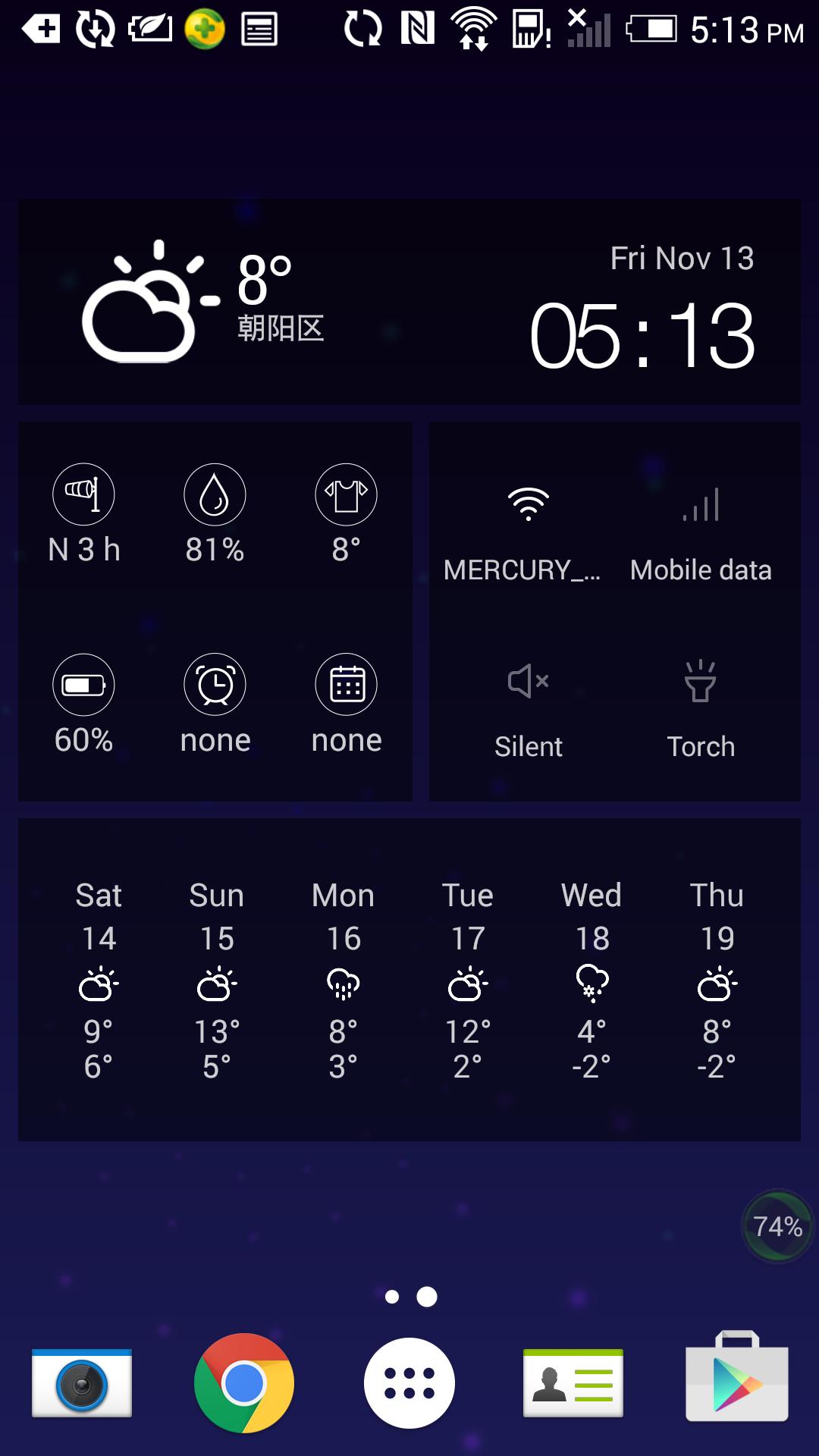Click the Fri Nov 13 date
Screen dimensions: 819x1456
(x=681, y=259)
